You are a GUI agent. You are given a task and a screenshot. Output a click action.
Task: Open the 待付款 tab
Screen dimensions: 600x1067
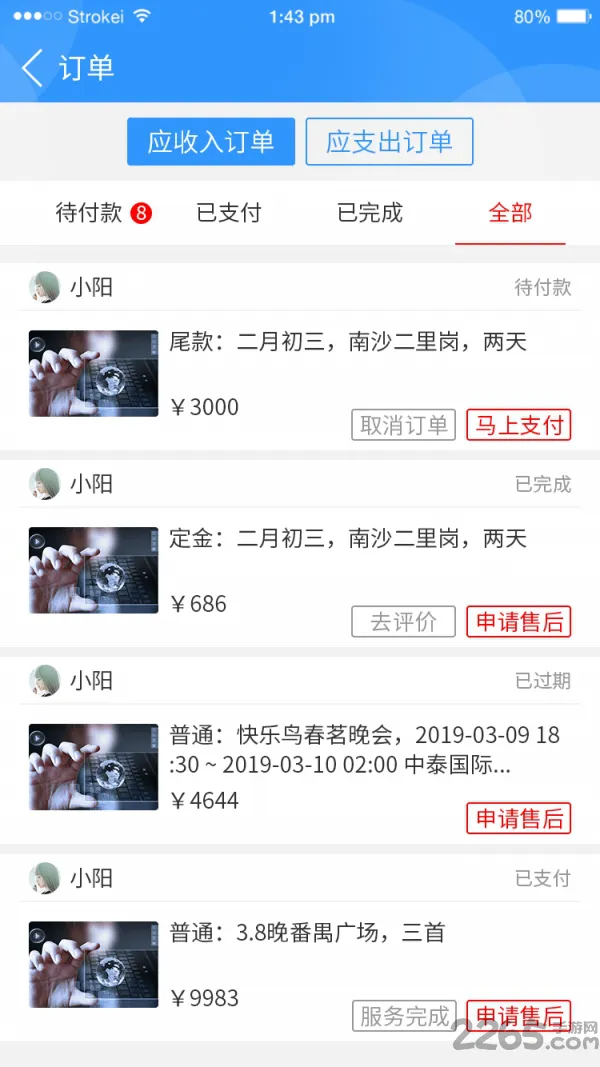(103, 213)
